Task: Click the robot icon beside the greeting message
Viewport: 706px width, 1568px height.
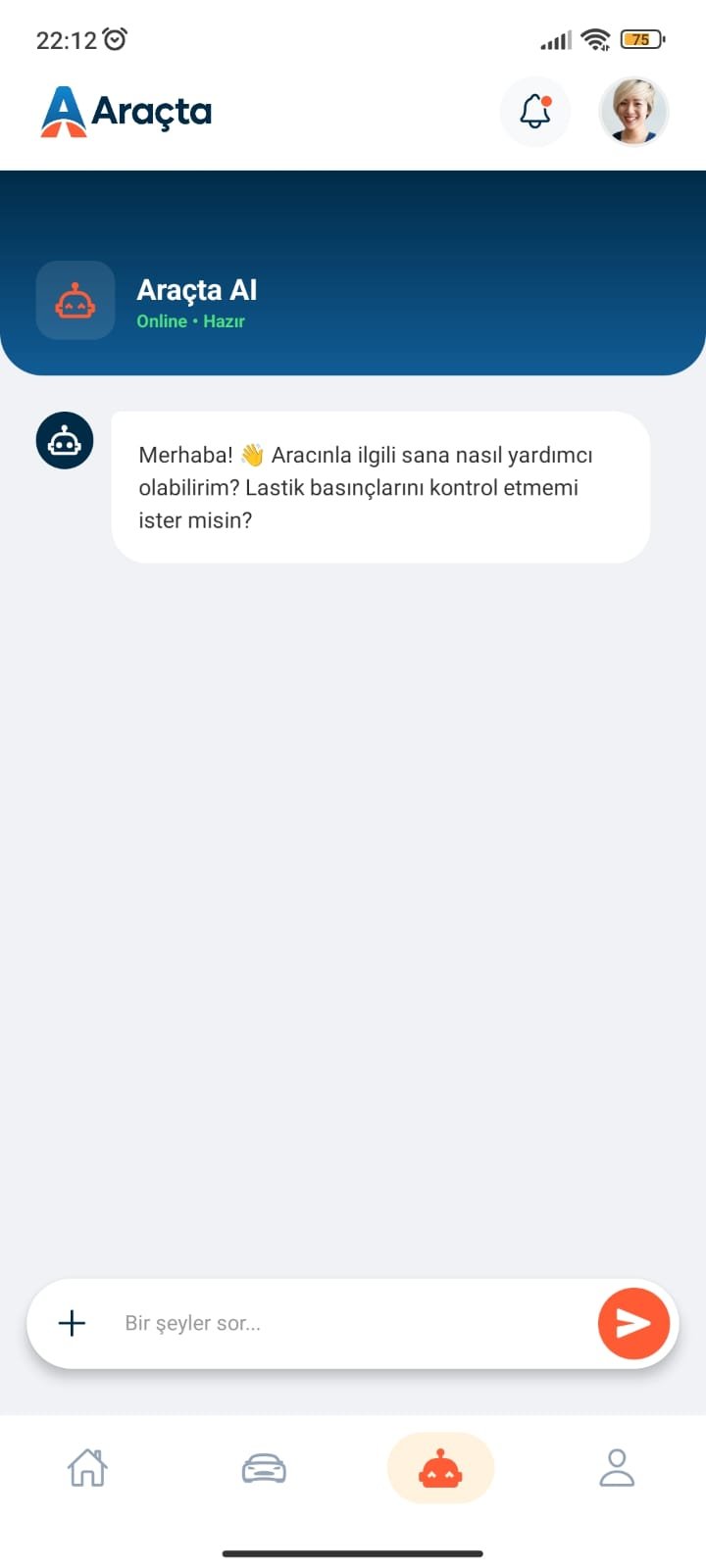Action: pos(64,440)
